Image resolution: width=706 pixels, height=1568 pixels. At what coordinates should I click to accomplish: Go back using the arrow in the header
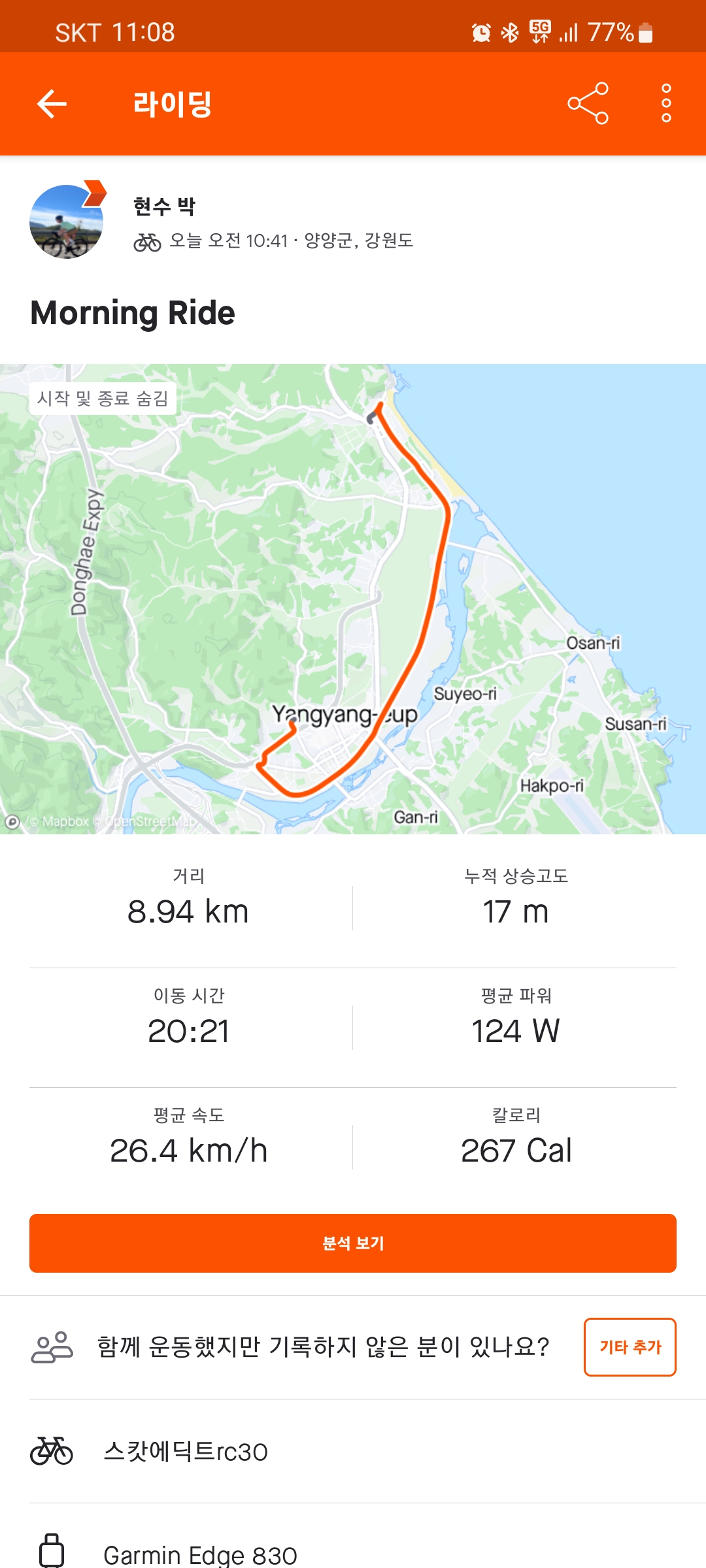click(x=52, y=104)
